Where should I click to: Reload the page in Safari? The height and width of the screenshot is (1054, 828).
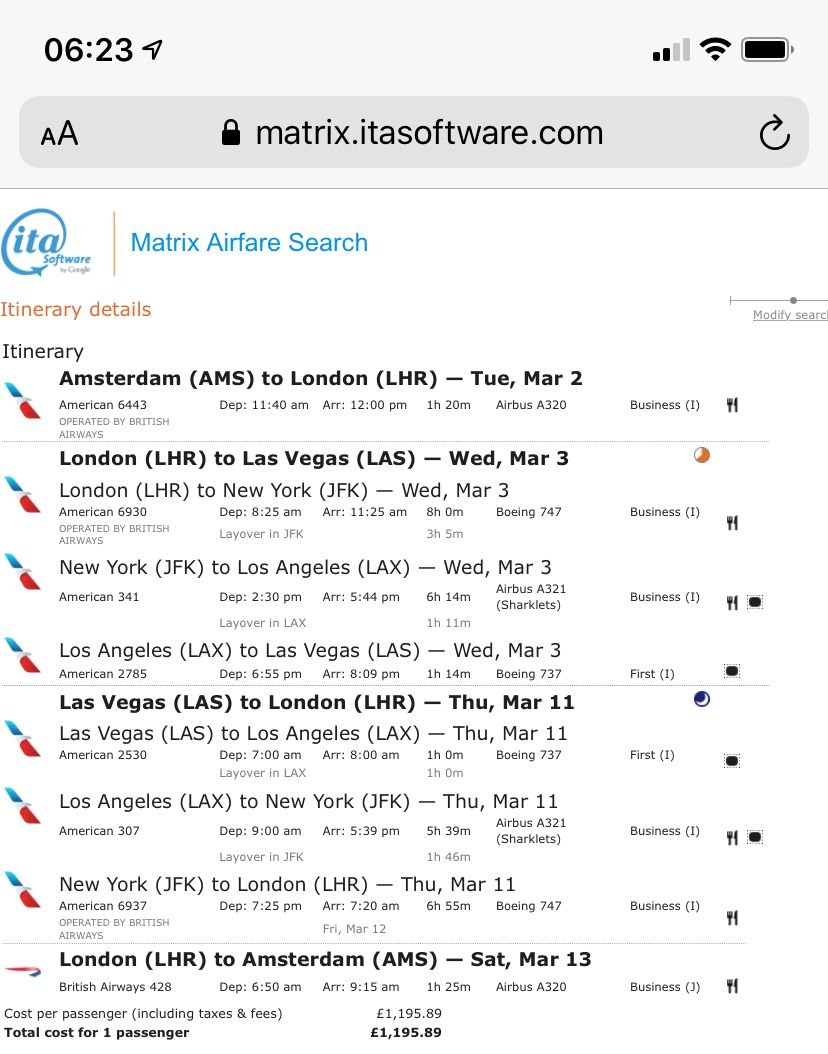774,133
